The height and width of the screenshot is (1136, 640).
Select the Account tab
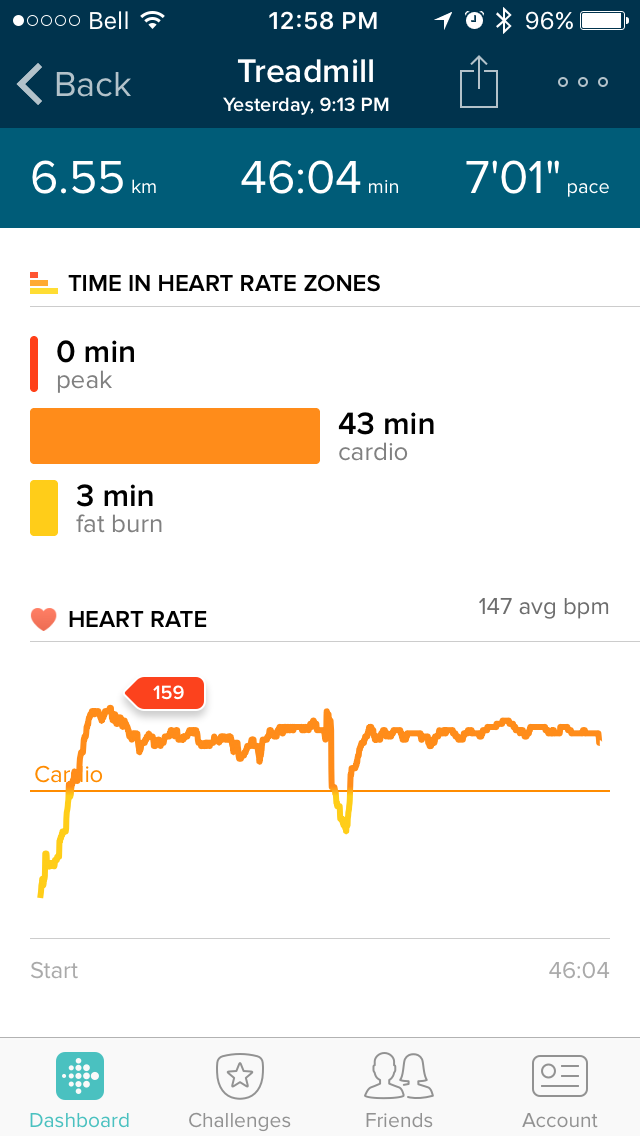click(559, 1089)
